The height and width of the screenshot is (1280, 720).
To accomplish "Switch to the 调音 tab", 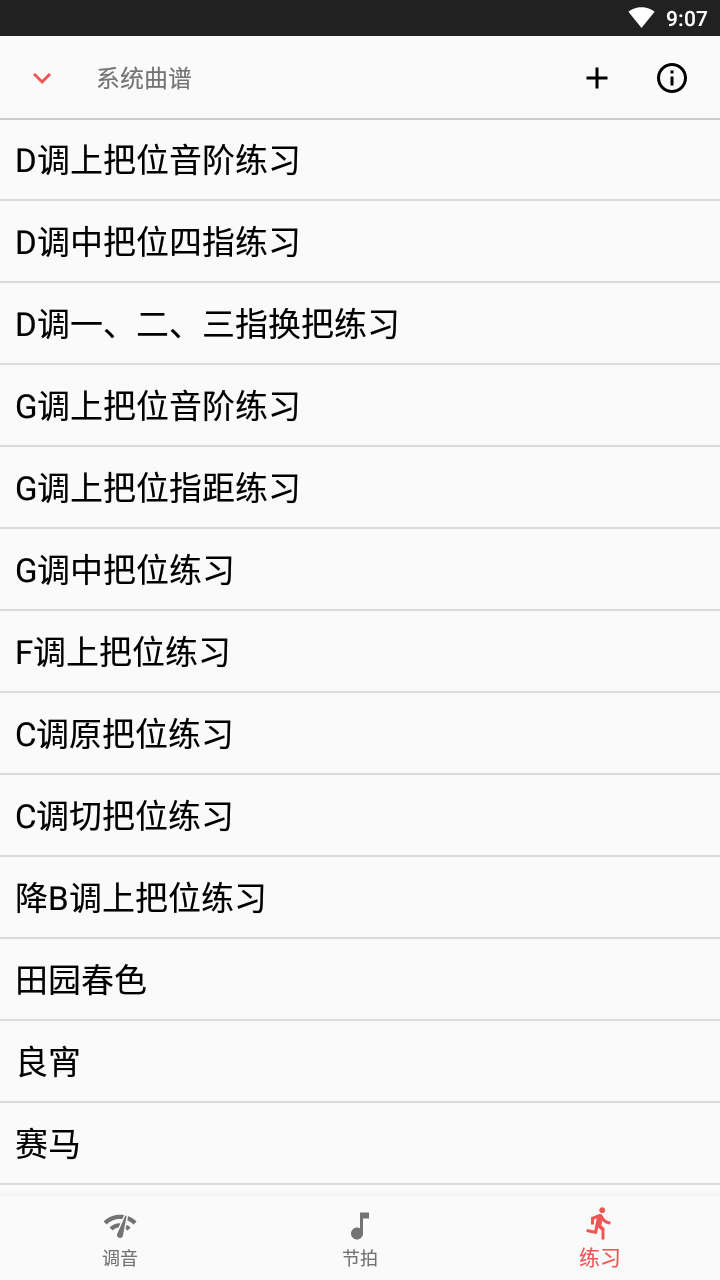I will coord(120,1238).
